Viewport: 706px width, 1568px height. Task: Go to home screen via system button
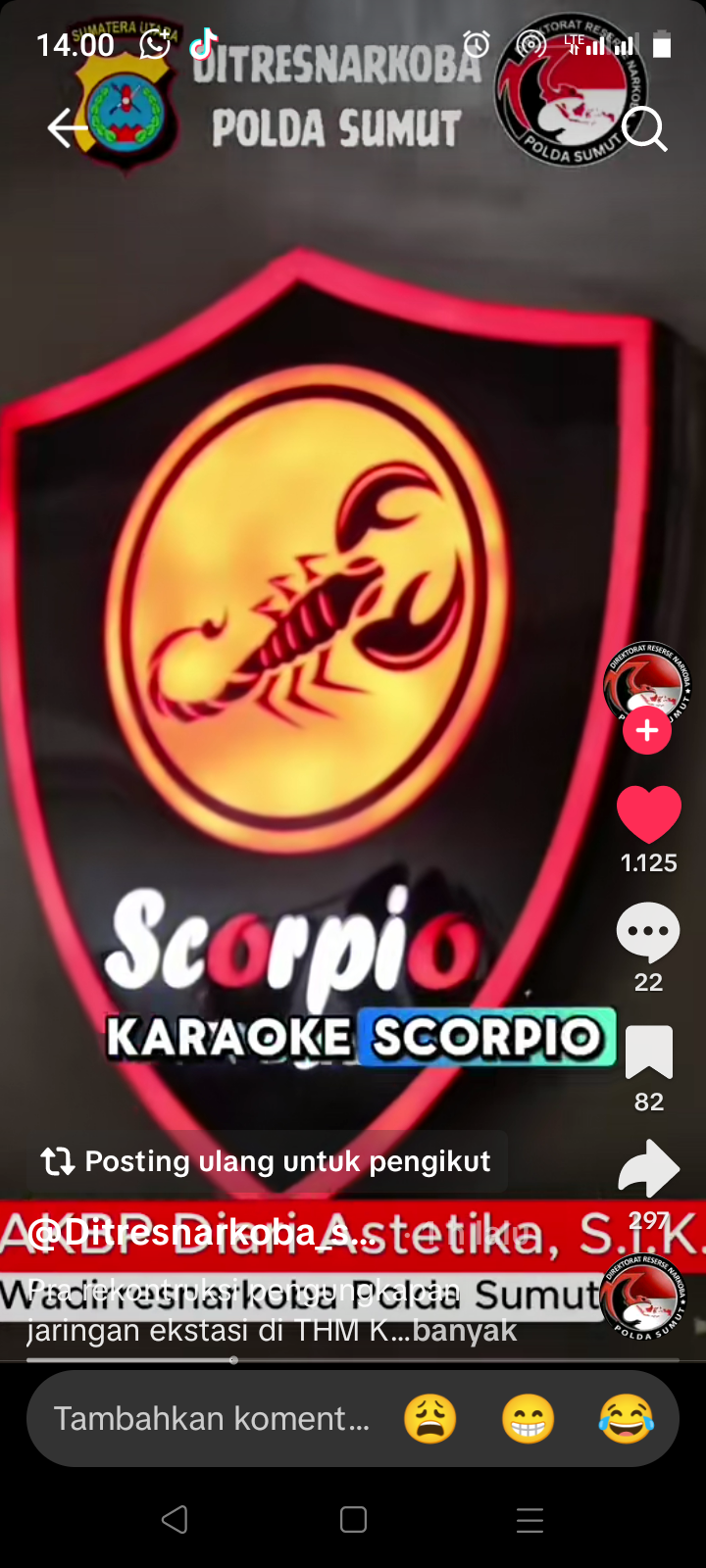point(353,1520)
